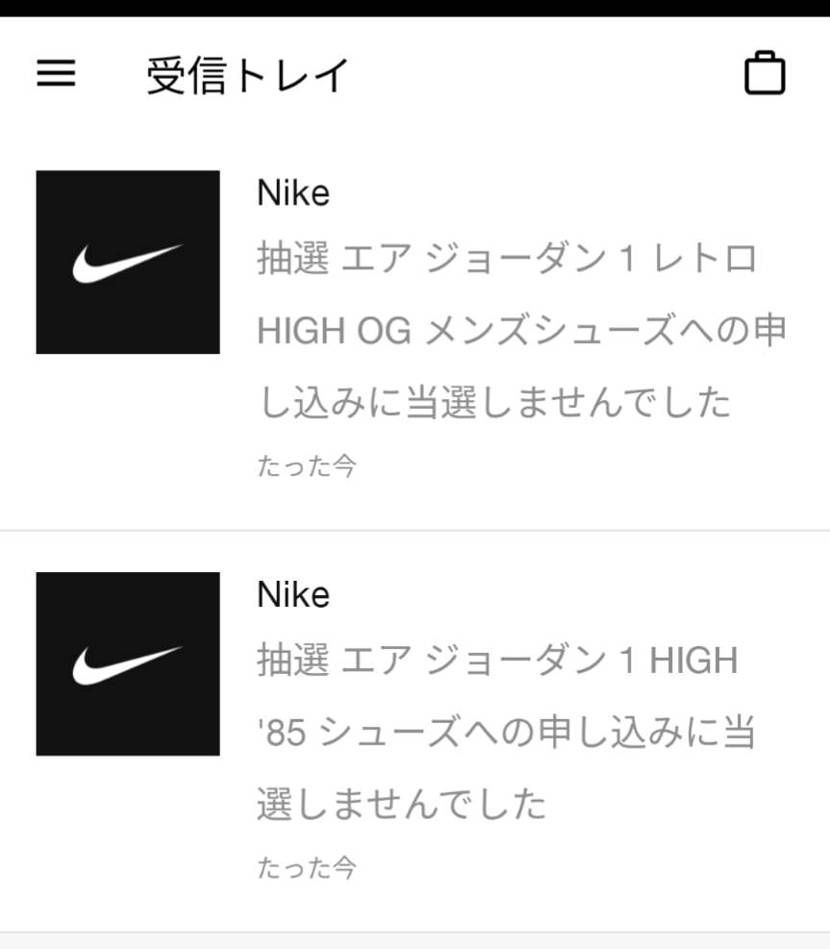Click the Nike swoosh logo on the second notification
This screenshot has width=830, height=949.
click(127, 664)
